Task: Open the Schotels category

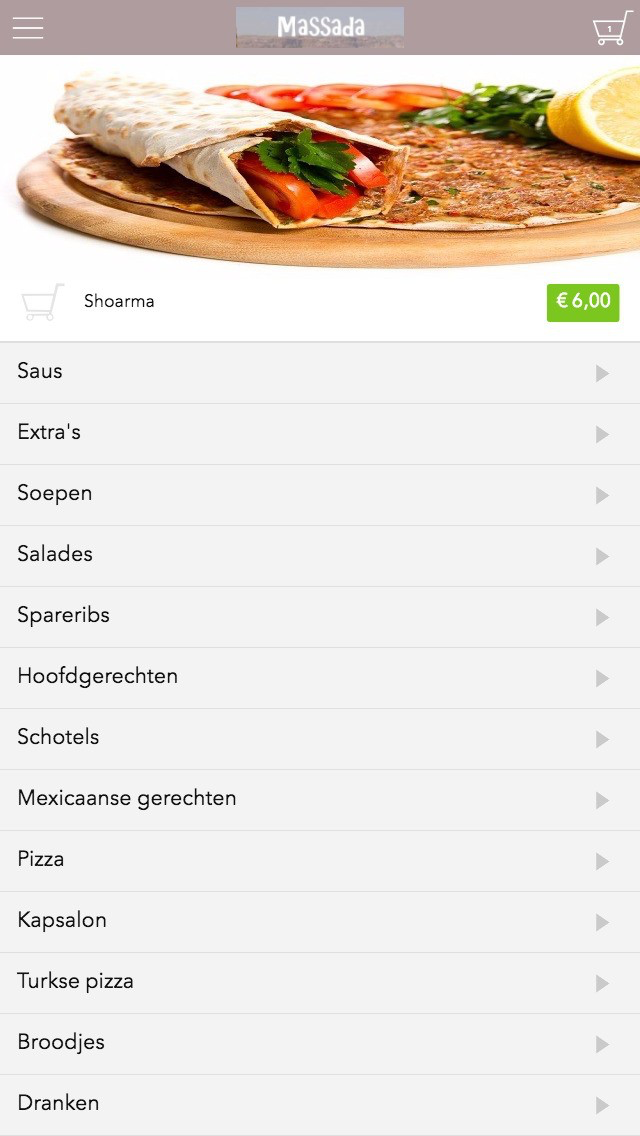Action: coord(320,738)
